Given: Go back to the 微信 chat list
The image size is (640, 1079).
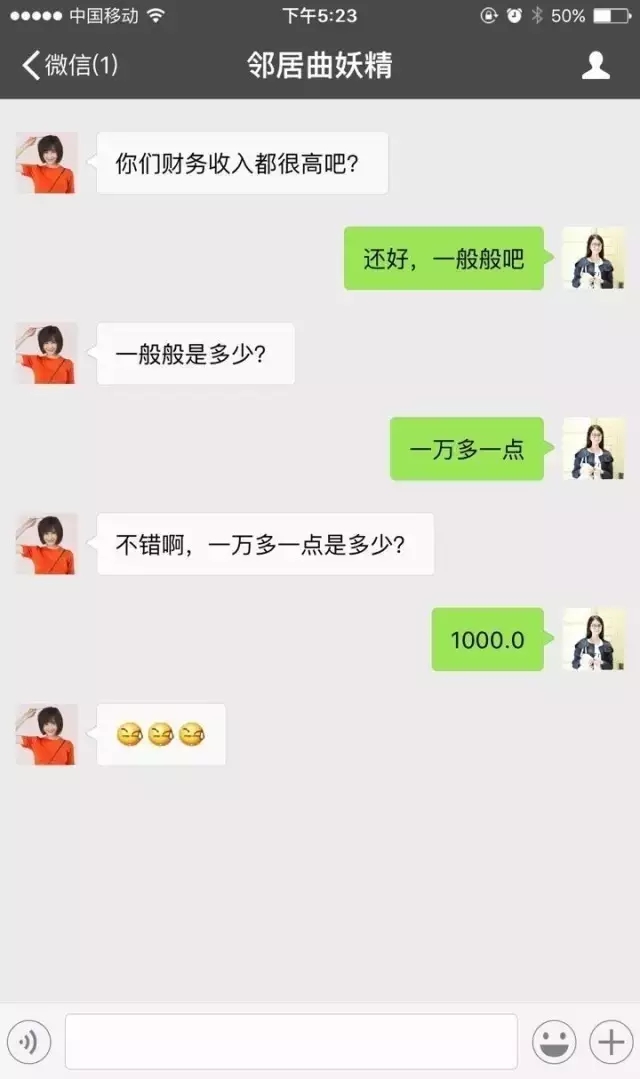Looking at the screenshot, I should (x=68, y=65).
